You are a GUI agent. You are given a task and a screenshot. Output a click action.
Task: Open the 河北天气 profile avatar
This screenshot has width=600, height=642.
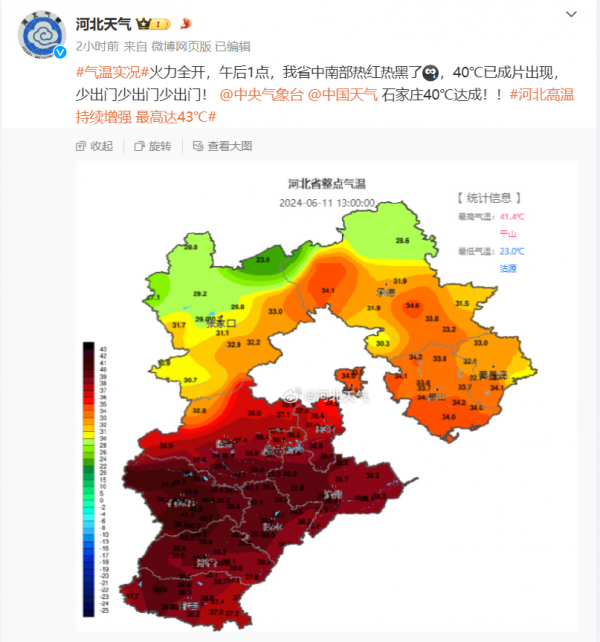(x=44, y=37)
